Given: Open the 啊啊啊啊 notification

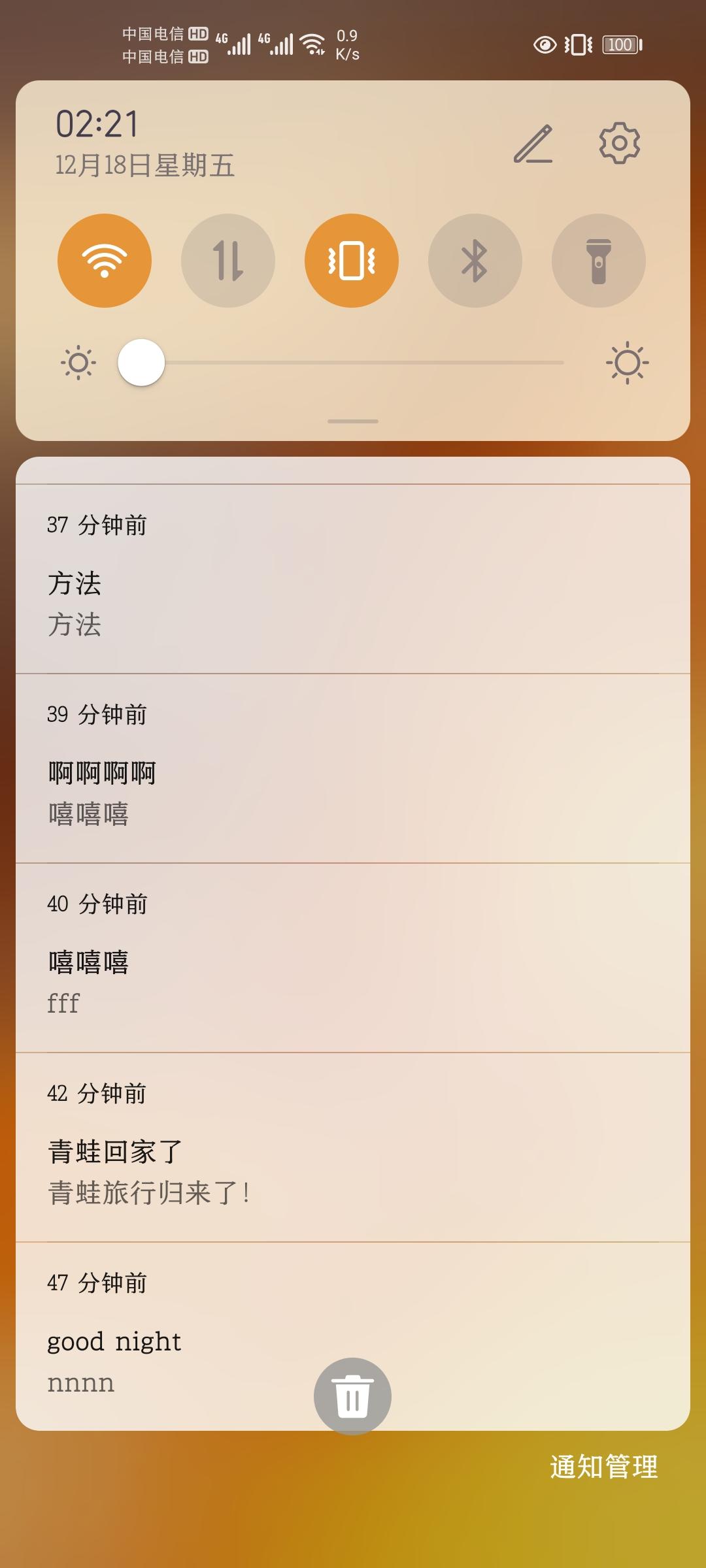Looking at the screenshot, I should (353, 768).
